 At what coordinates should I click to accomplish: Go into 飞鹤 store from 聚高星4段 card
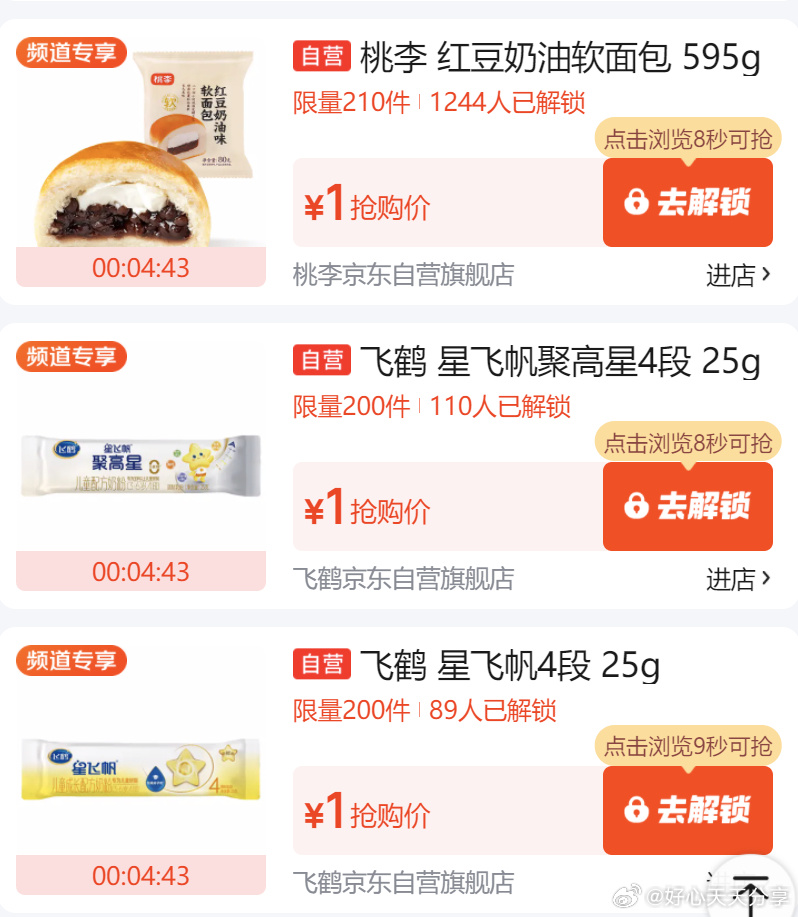tap(738, 579)
